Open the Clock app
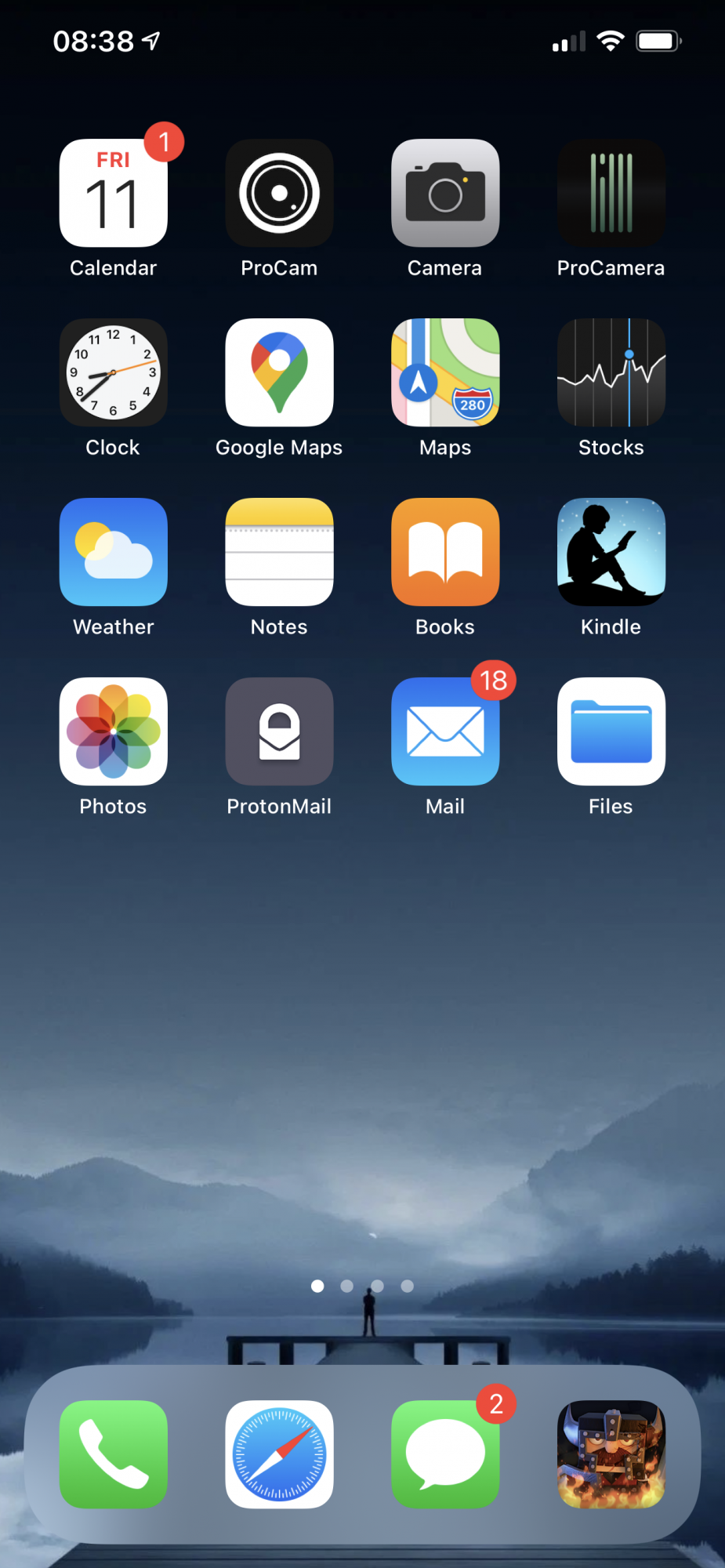Image resolution: width=725 pixels, height=1568 pixels. pyautogui.click(x=114, y=372)
